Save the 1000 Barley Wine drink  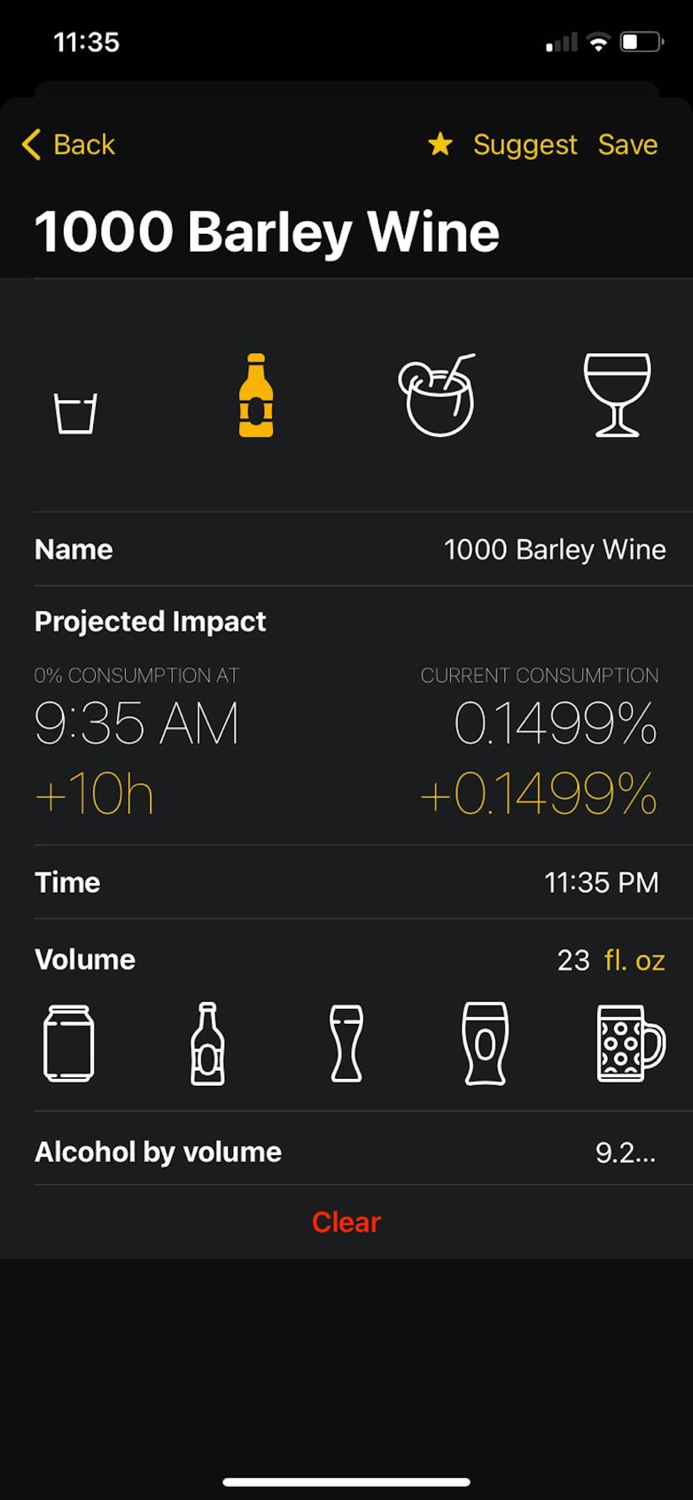(628, 145)
